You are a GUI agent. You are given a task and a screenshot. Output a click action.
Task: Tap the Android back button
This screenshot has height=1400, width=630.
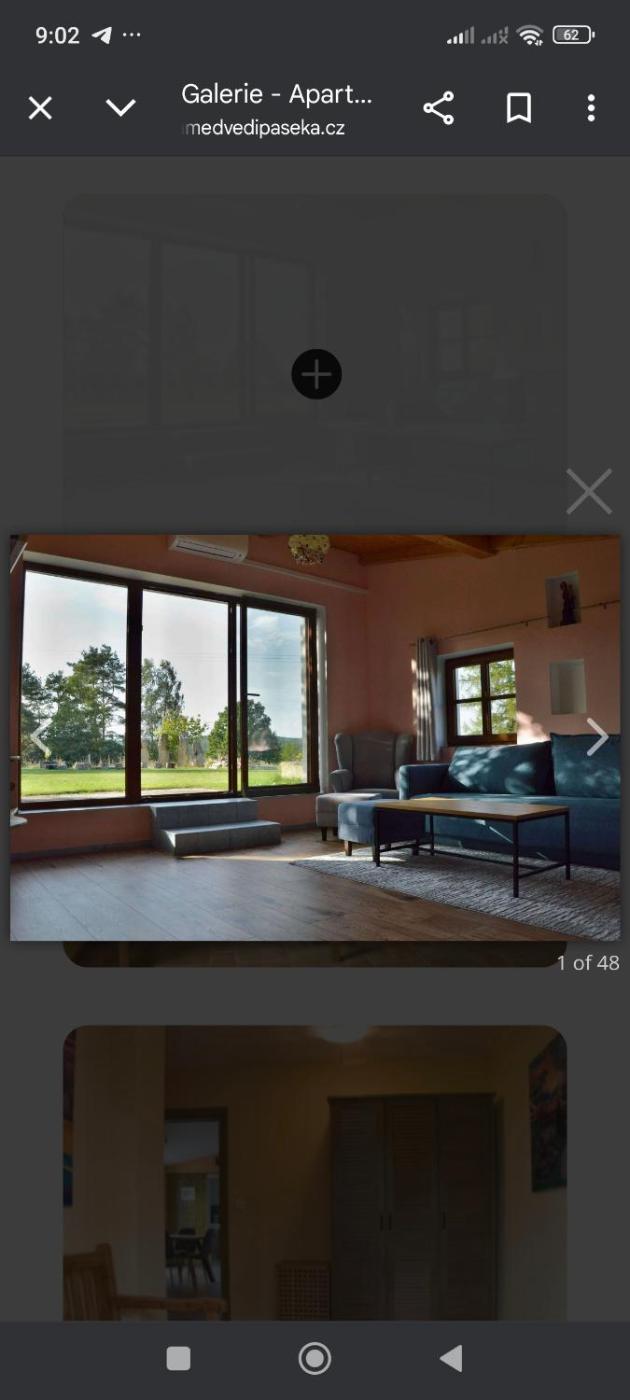coord(451,1357)
